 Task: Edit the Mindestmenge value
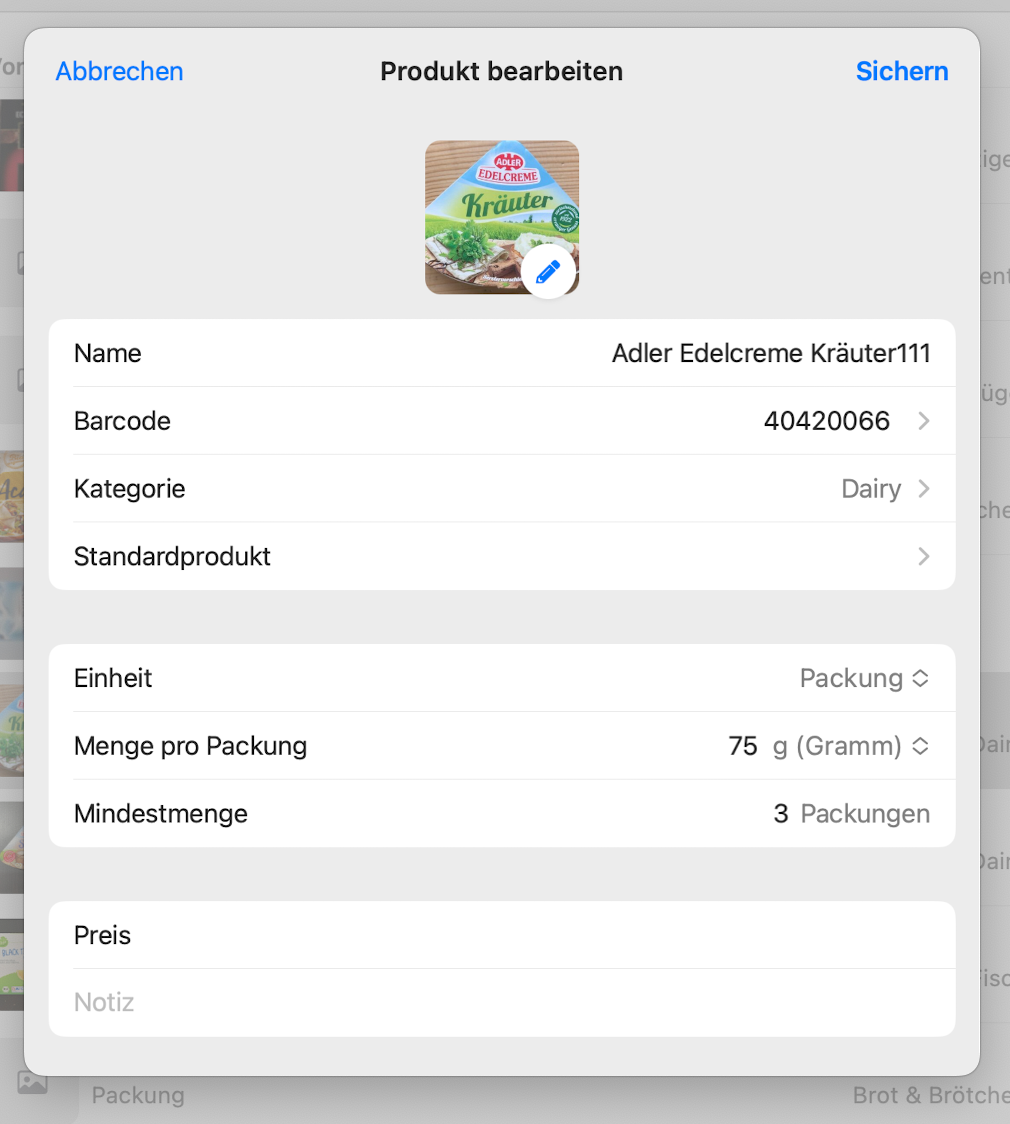[781, 814]
